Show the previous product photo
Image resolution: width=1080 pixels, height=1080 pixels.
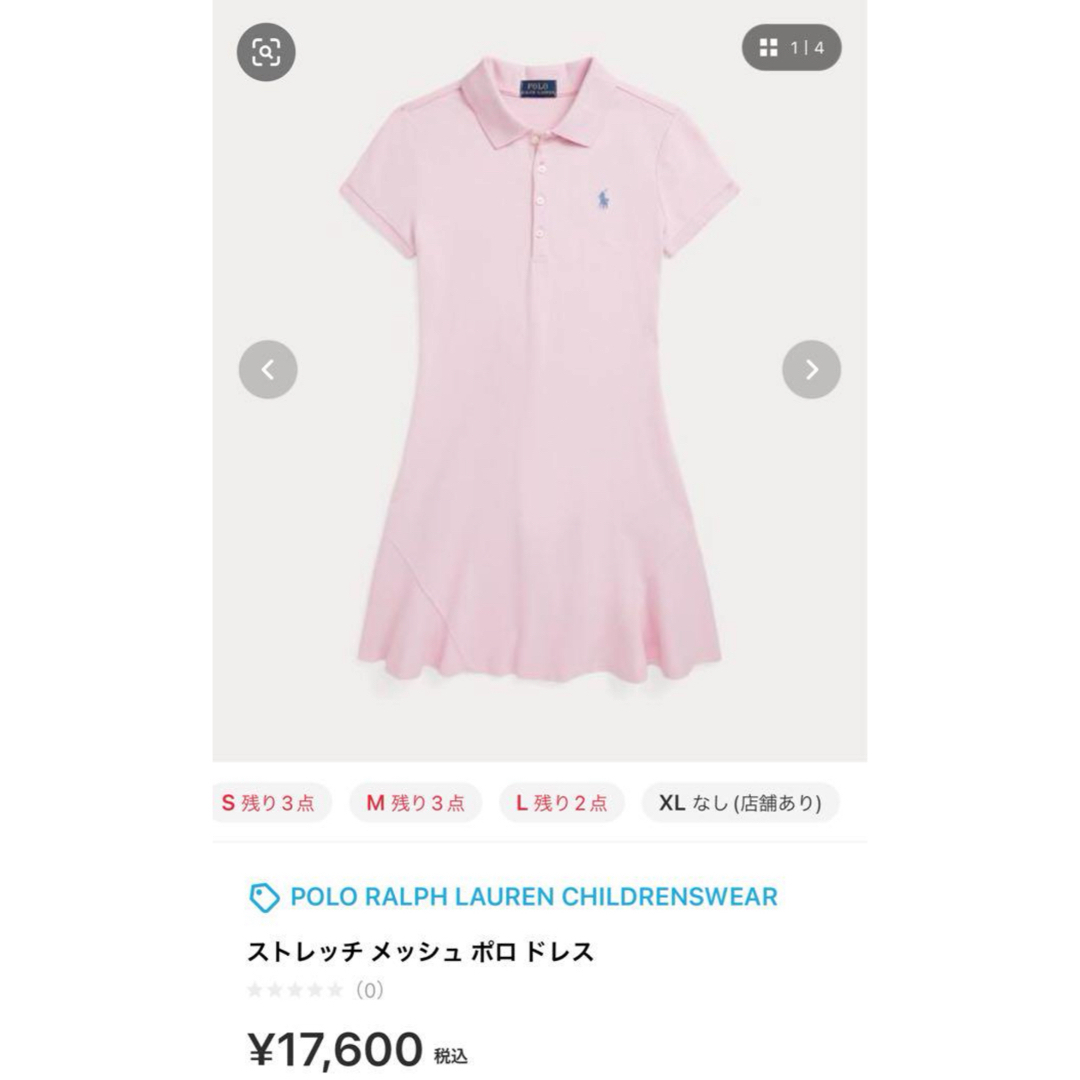click(268, 370)
